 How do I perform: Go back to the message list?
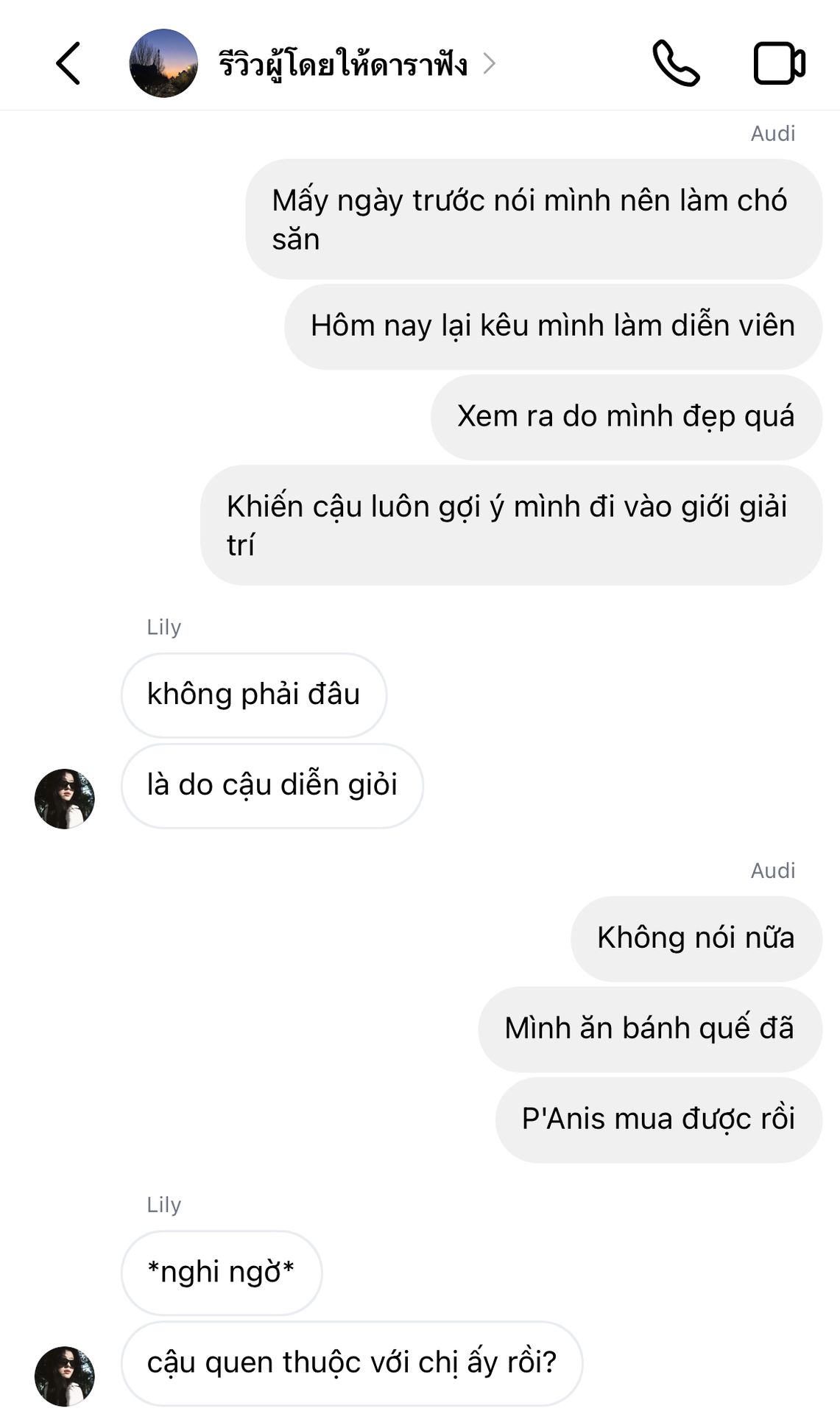pos(68,63)
